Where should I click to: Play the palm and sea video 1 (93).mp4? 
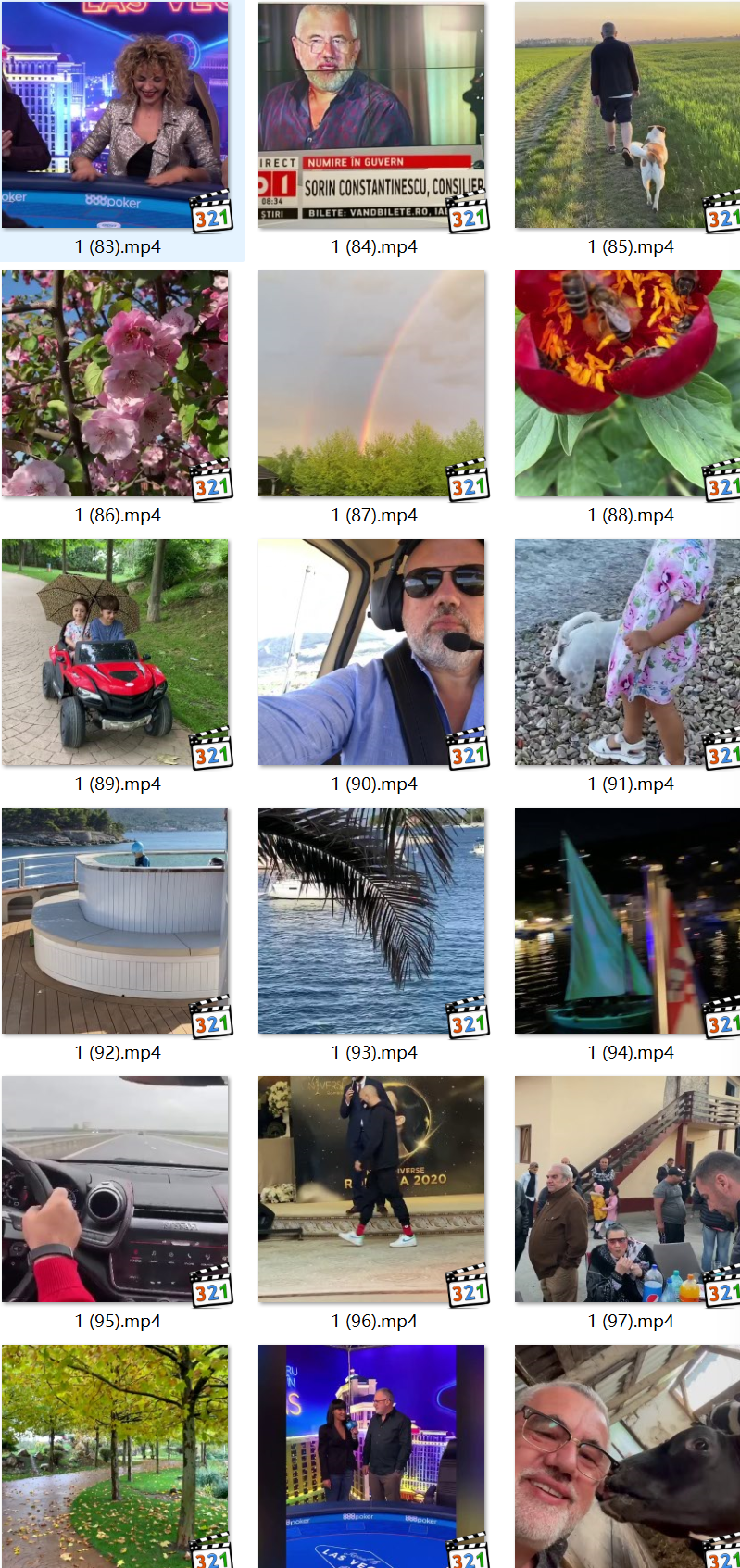(371, 921)
